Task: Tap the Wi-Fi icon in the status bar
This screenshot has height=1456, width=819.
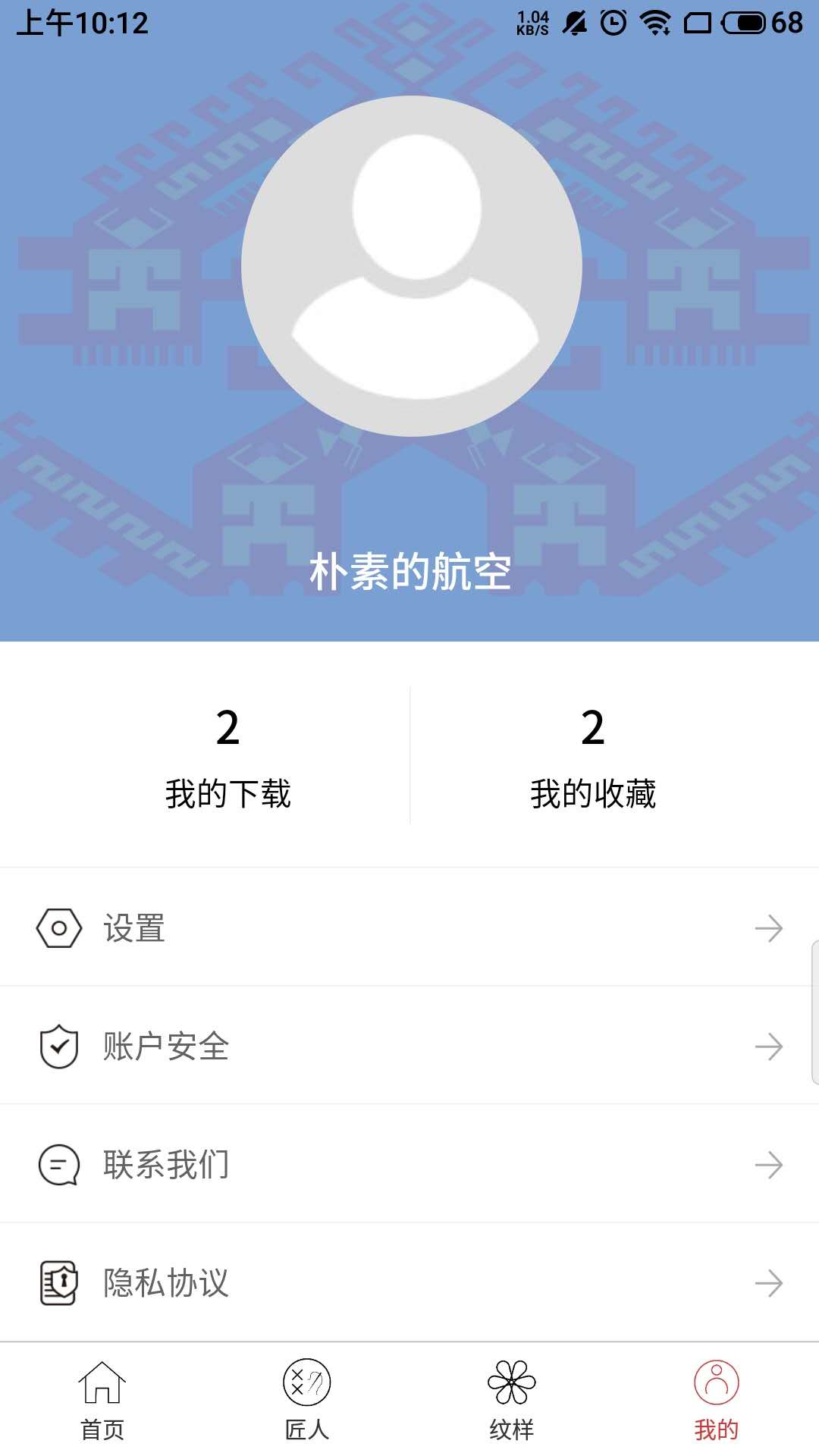Action: (654, 21)
